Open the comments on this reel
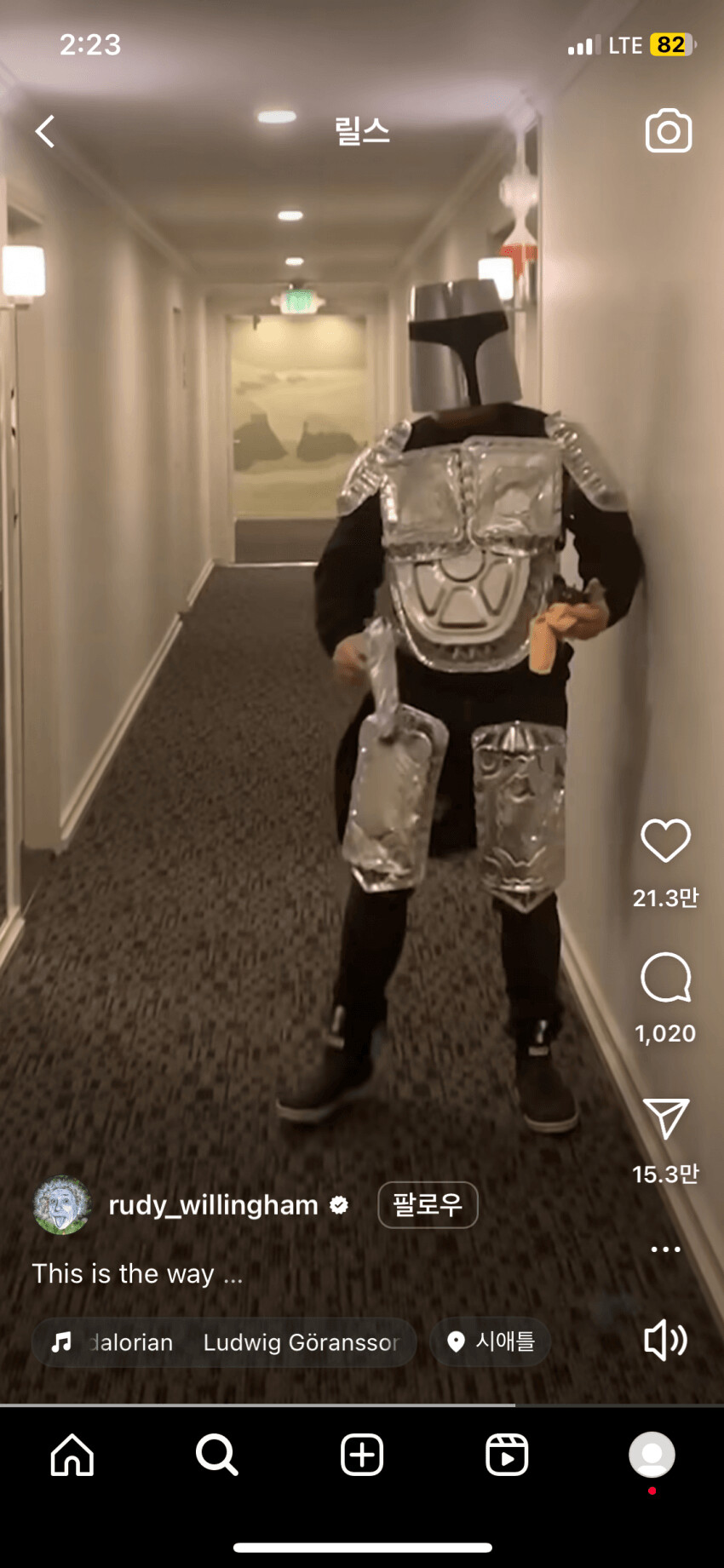This screenshot has width=724, height=1568. tap(665, 978)
